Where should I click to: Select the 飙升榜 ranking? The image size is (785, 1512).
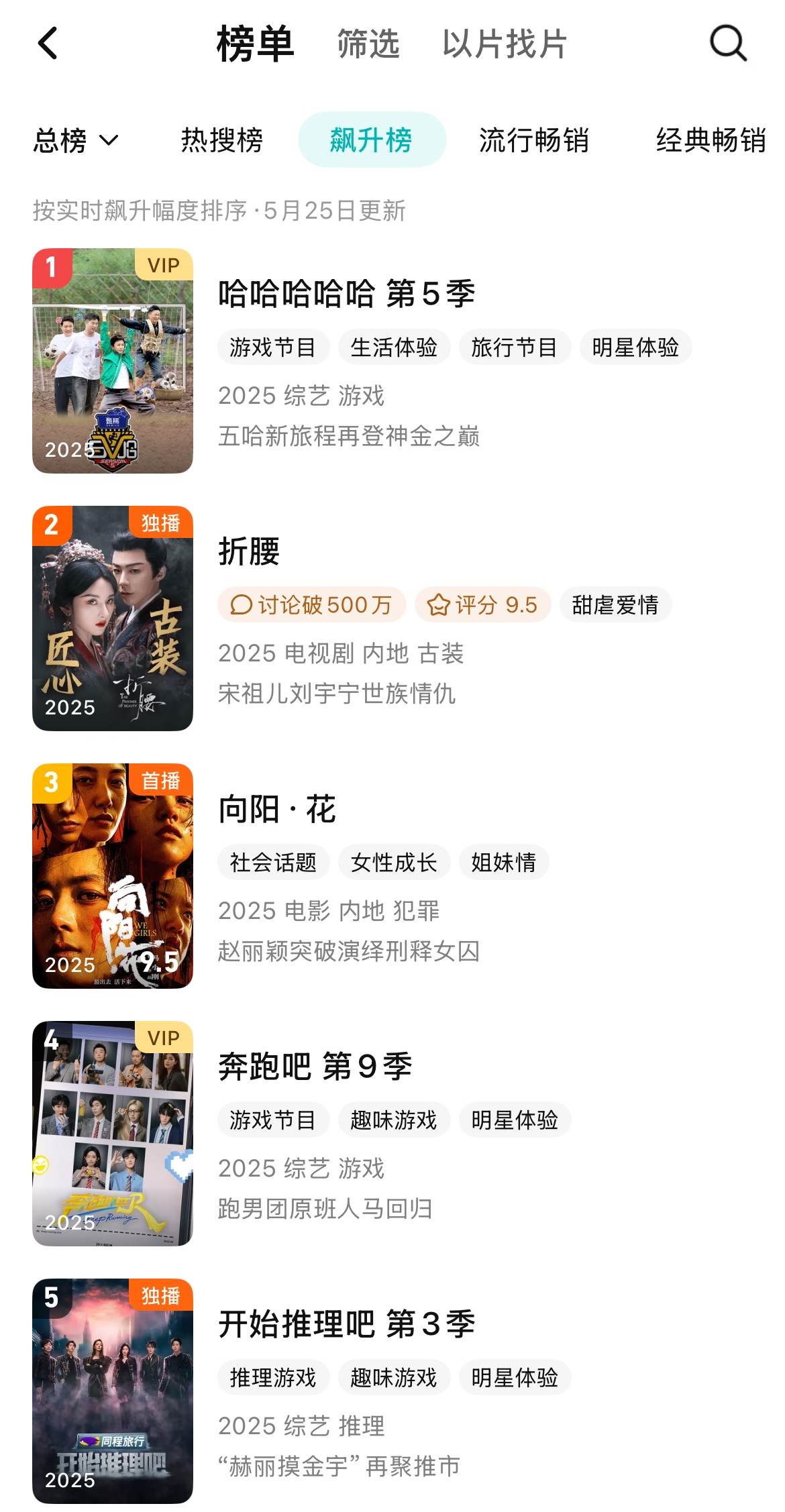pyautogui.click(x=372, y=140)
